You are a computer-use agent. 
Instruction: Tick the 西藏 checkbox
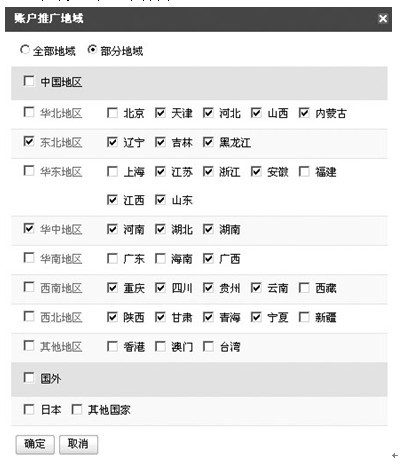click(304, 287)
